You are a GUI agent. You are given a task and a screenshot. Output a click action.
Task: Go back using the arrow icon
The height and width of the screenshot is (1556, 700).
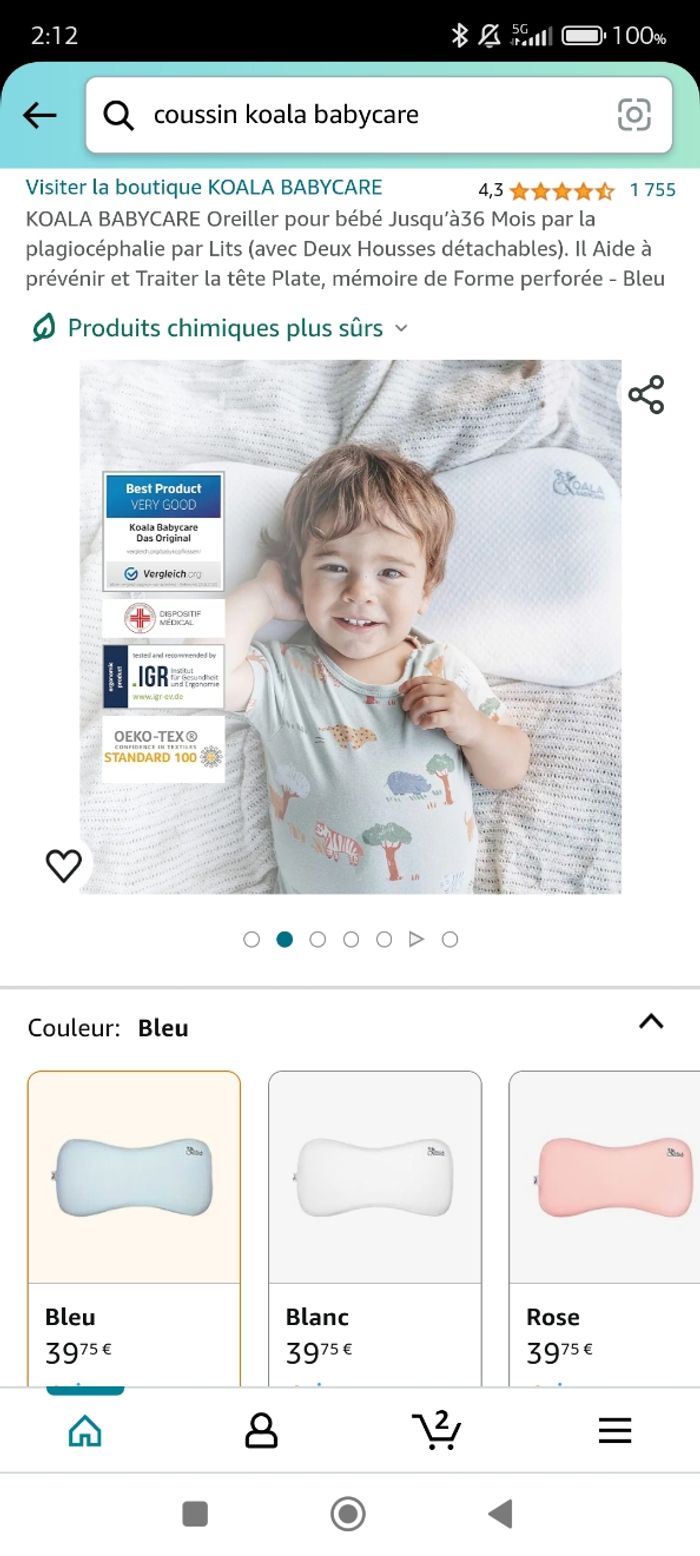(40, 115)
